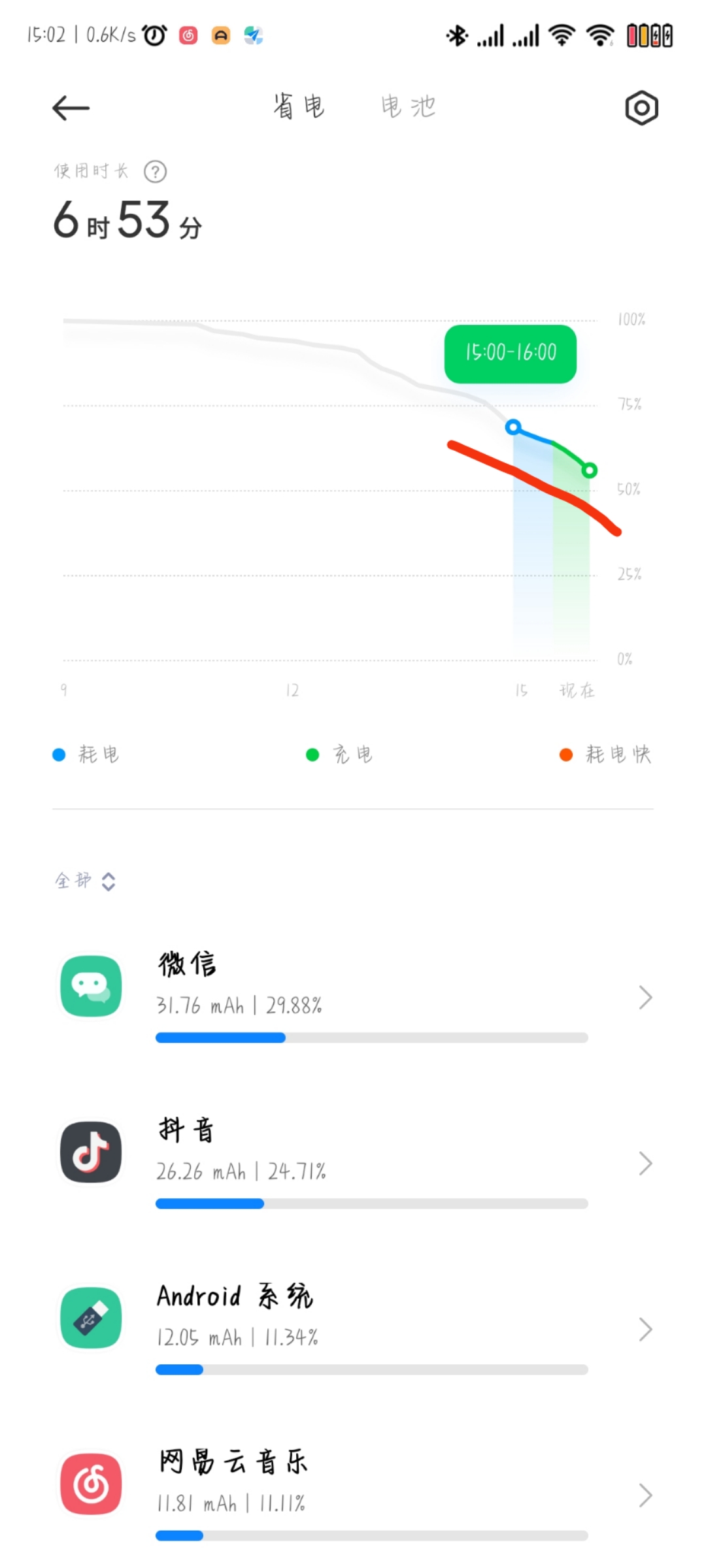Tap the 使用时长 help question mark

pyautogui.click(x=155, y=172)
